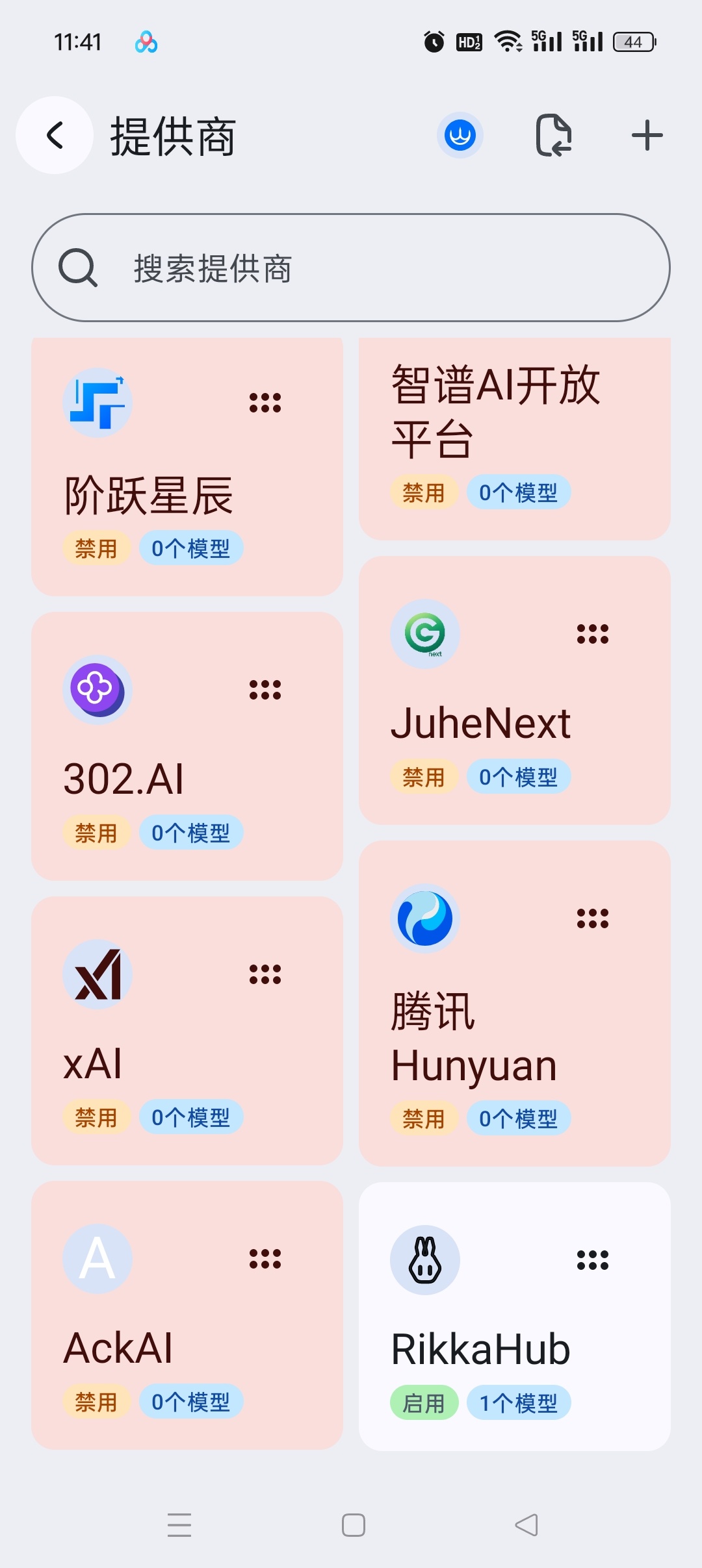
Task: Add a new provider with the plus button
Action: tap(646, 134)
